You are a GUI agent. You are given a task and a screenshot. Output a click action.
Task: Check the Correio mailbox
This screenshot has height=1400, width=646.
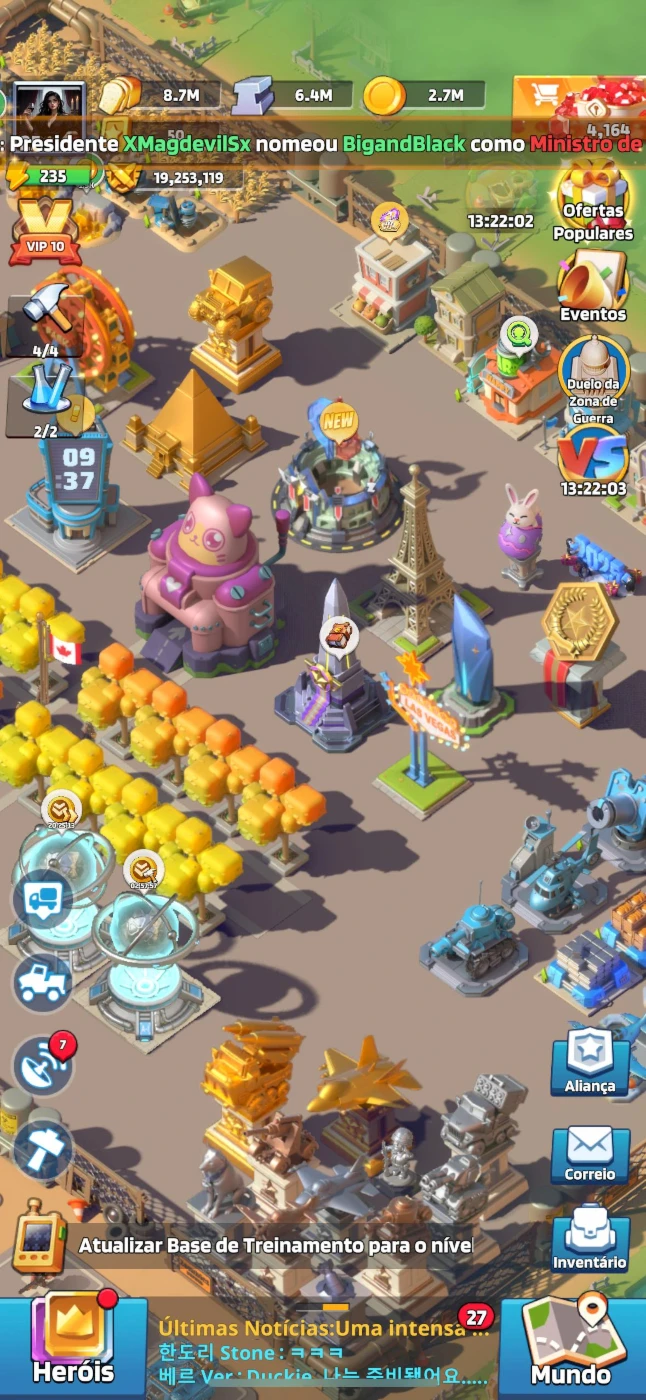click(590, 1152)
